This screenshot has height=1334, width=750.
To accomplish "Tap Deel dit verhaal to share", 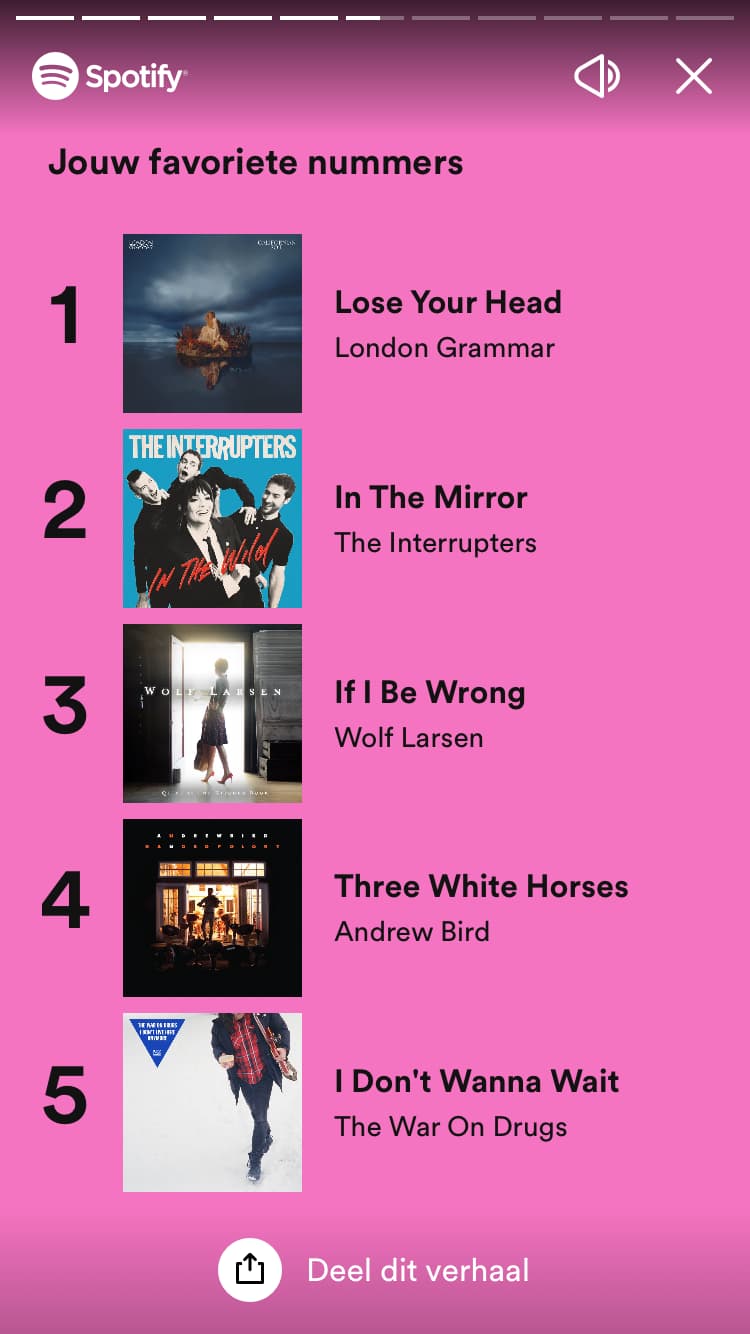I will click(x=375, y=1270).
